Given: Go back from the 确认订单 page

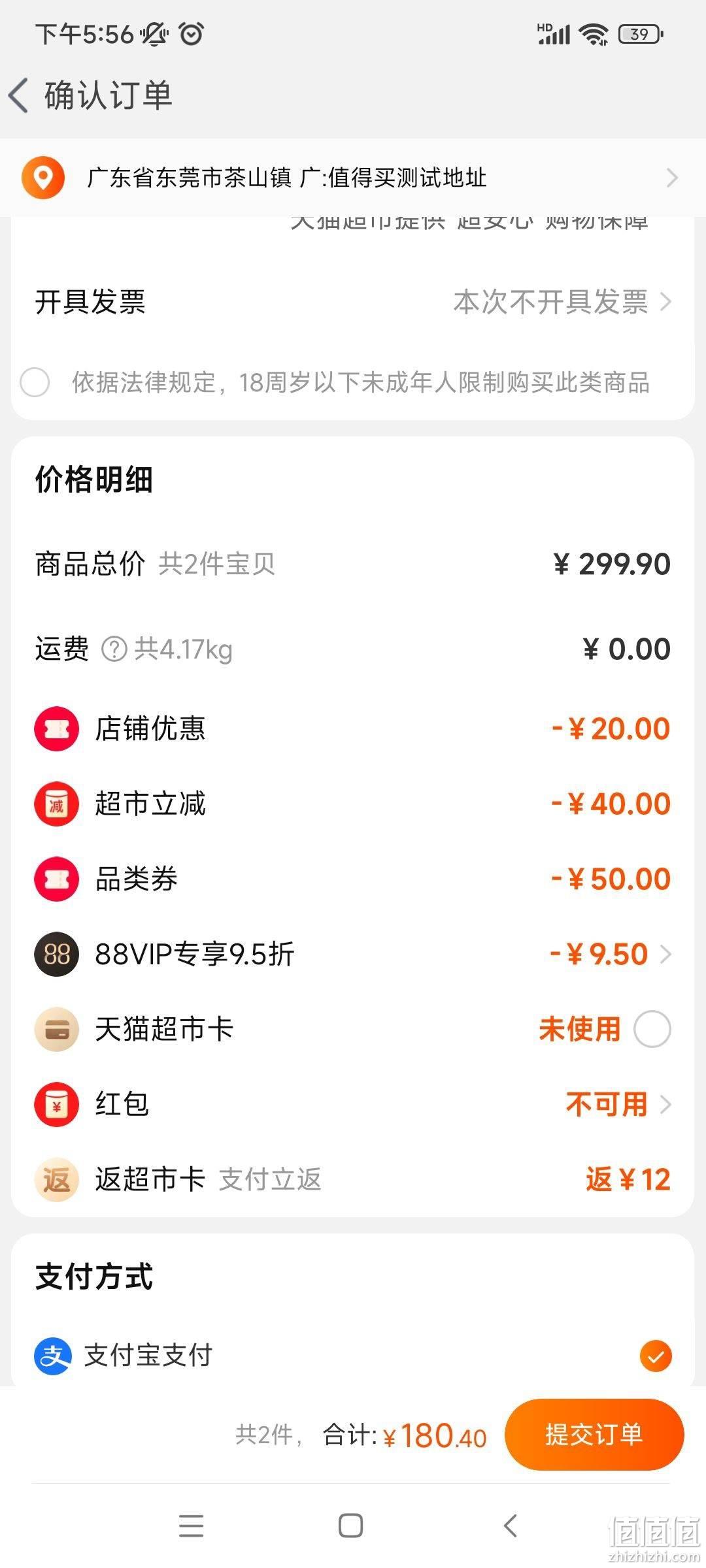Looking at the screenshot, I should click(18, 95).
